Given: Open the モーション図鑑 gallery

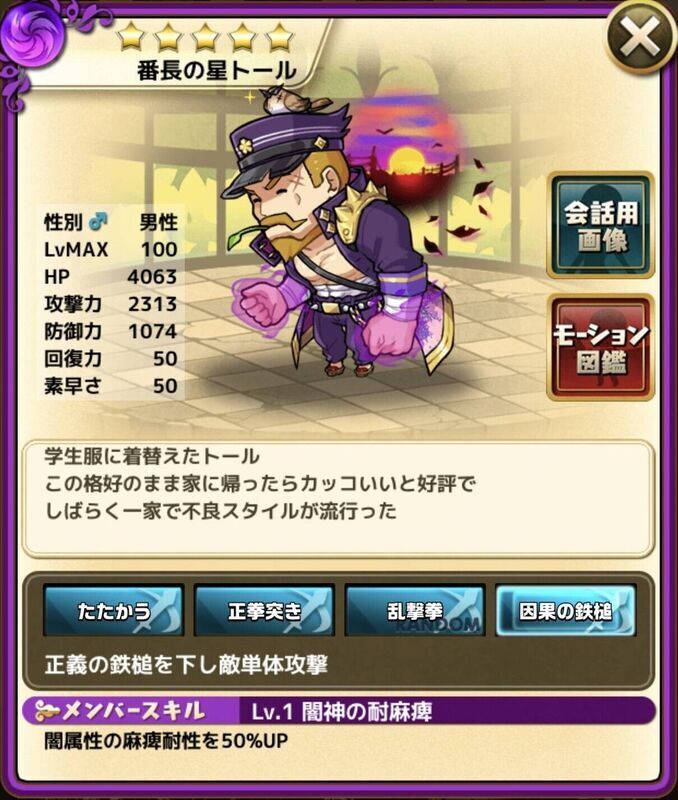Looking at the screenshot, I should [x=600, y=346].
